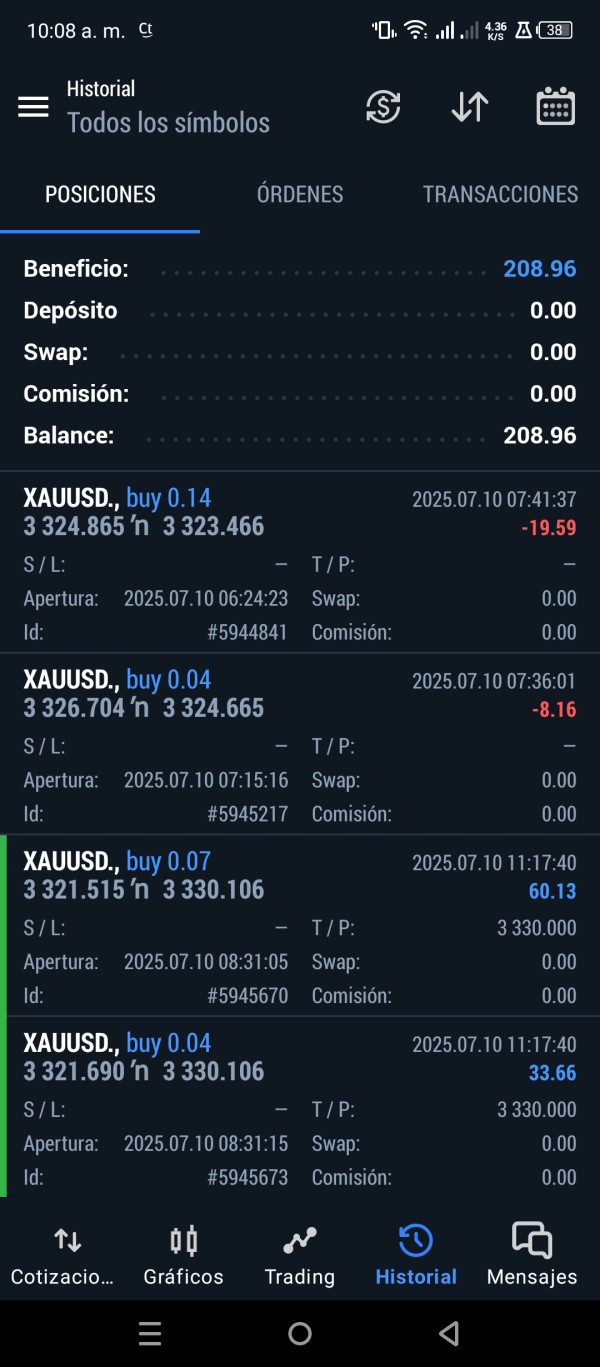Switch to the Trading tab

(x=299, y=1256)
